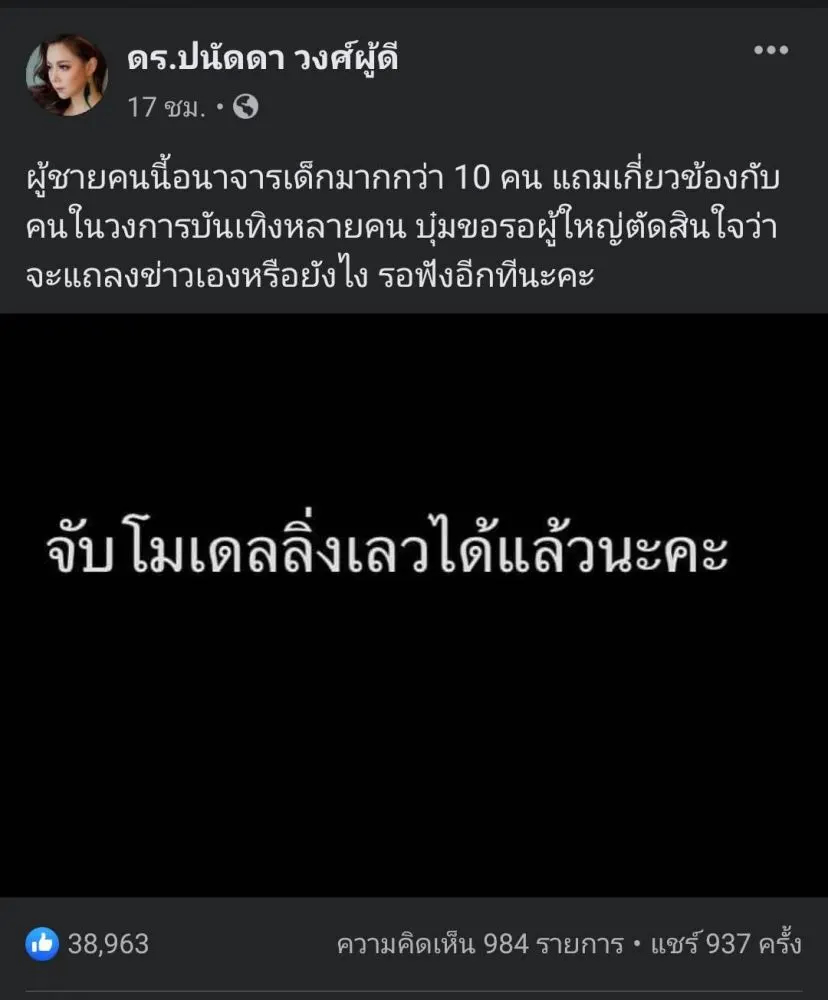Open profile name ดร.ปนัดดา วงศ์ผู้ดี
Screen dimensions: 828x1000
coord(264,60)
